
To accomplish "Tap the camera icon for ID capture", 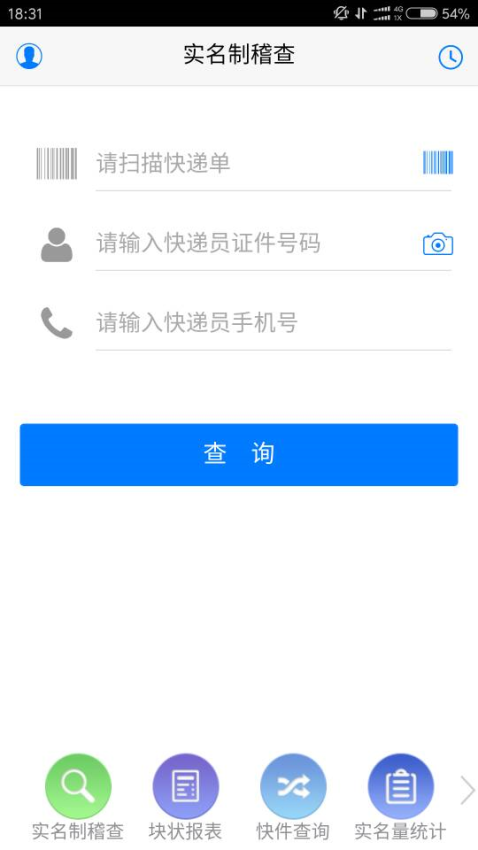I will click(438, 244).
